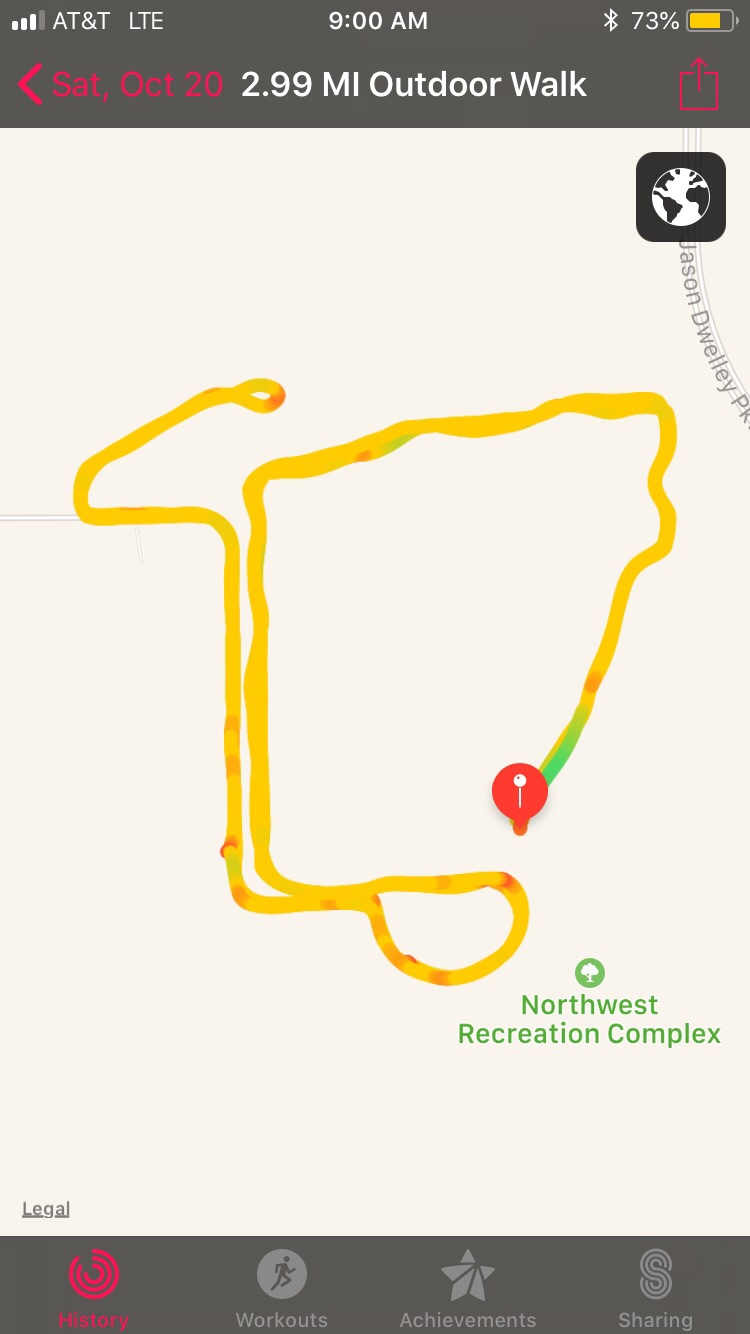Open the Achievements tab

pyautogui.click(x=468, y=1290)
